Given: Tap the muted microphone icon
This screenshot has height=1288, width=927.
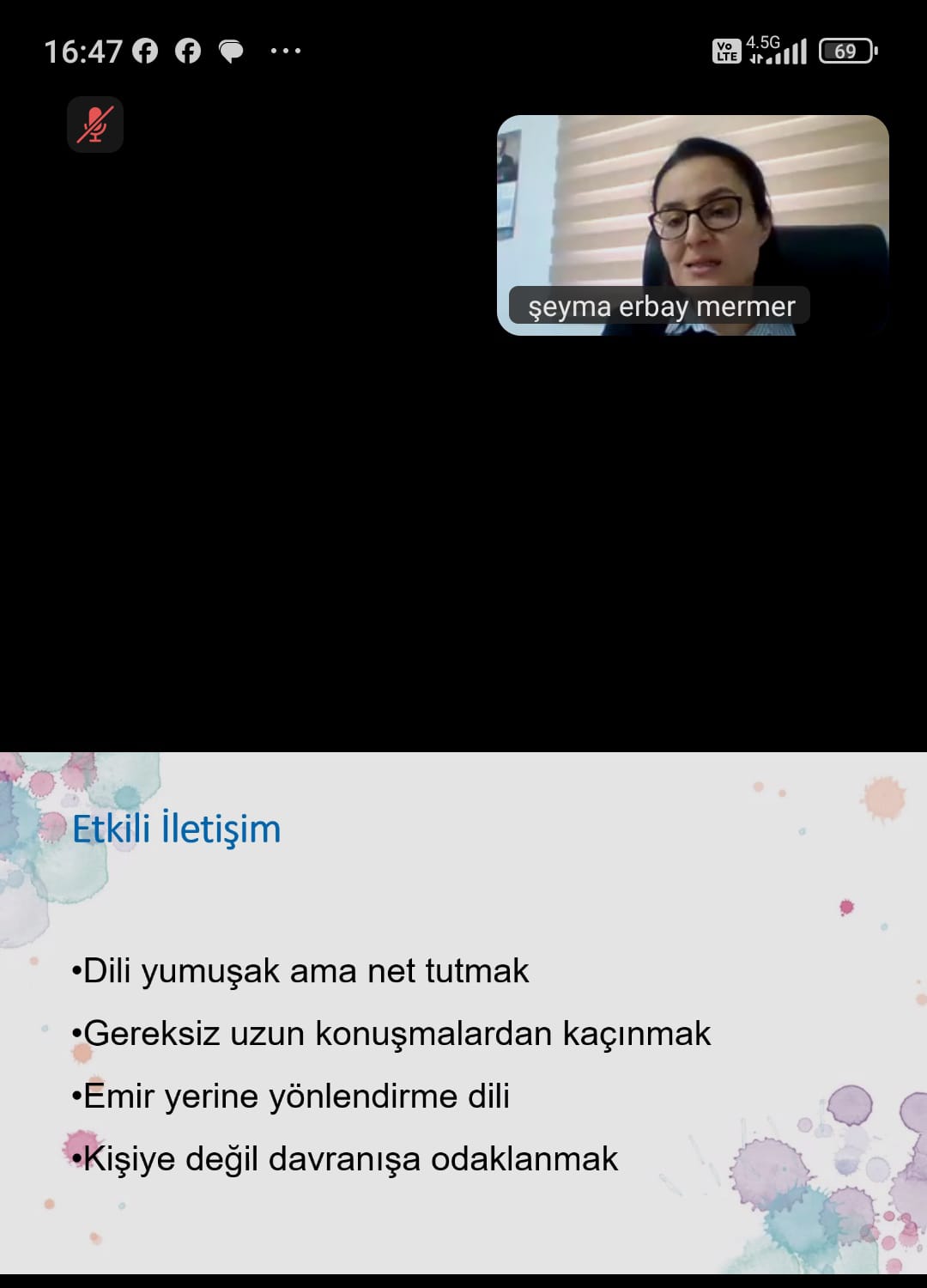Looking at the screenshot, I should [95, 125].
